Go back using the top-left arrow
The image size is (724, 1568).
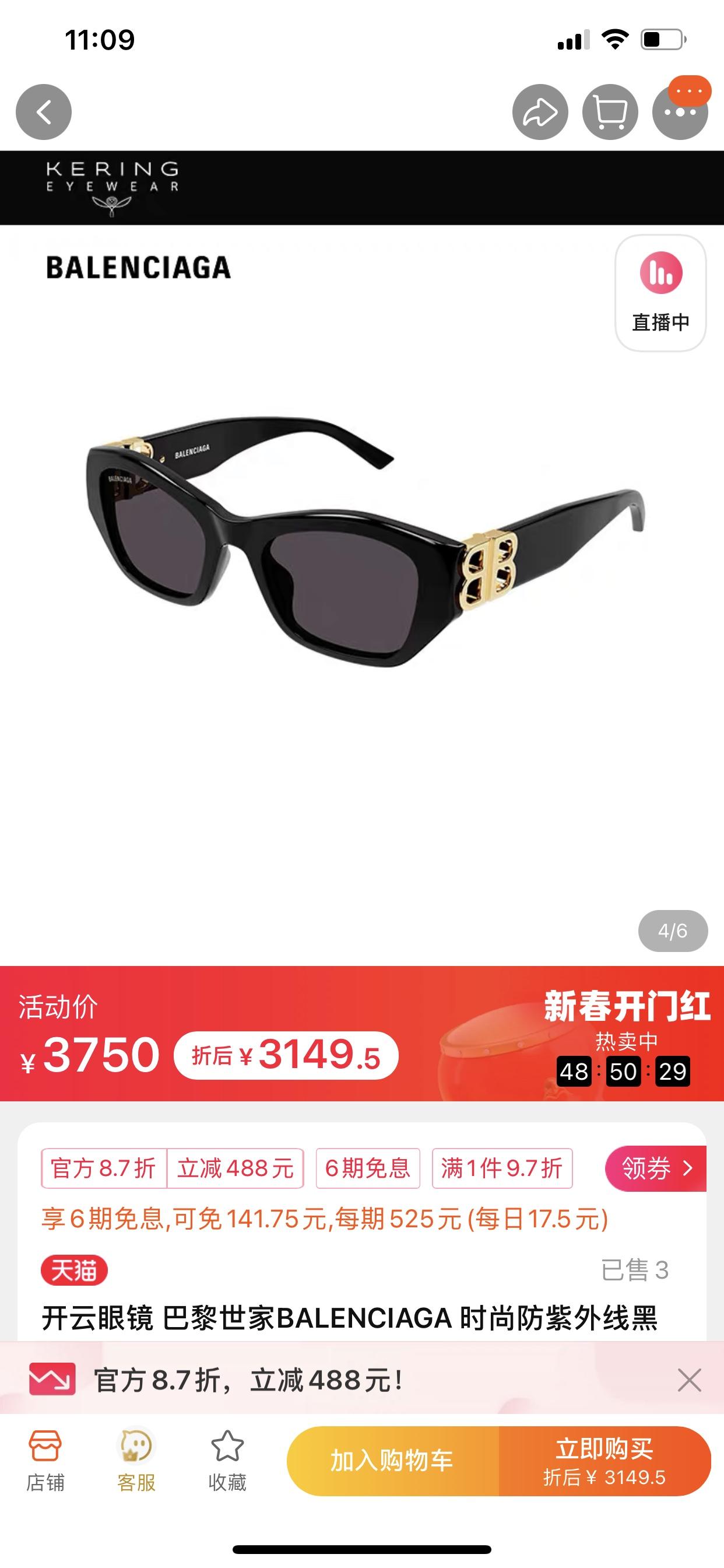click(43, 112)
